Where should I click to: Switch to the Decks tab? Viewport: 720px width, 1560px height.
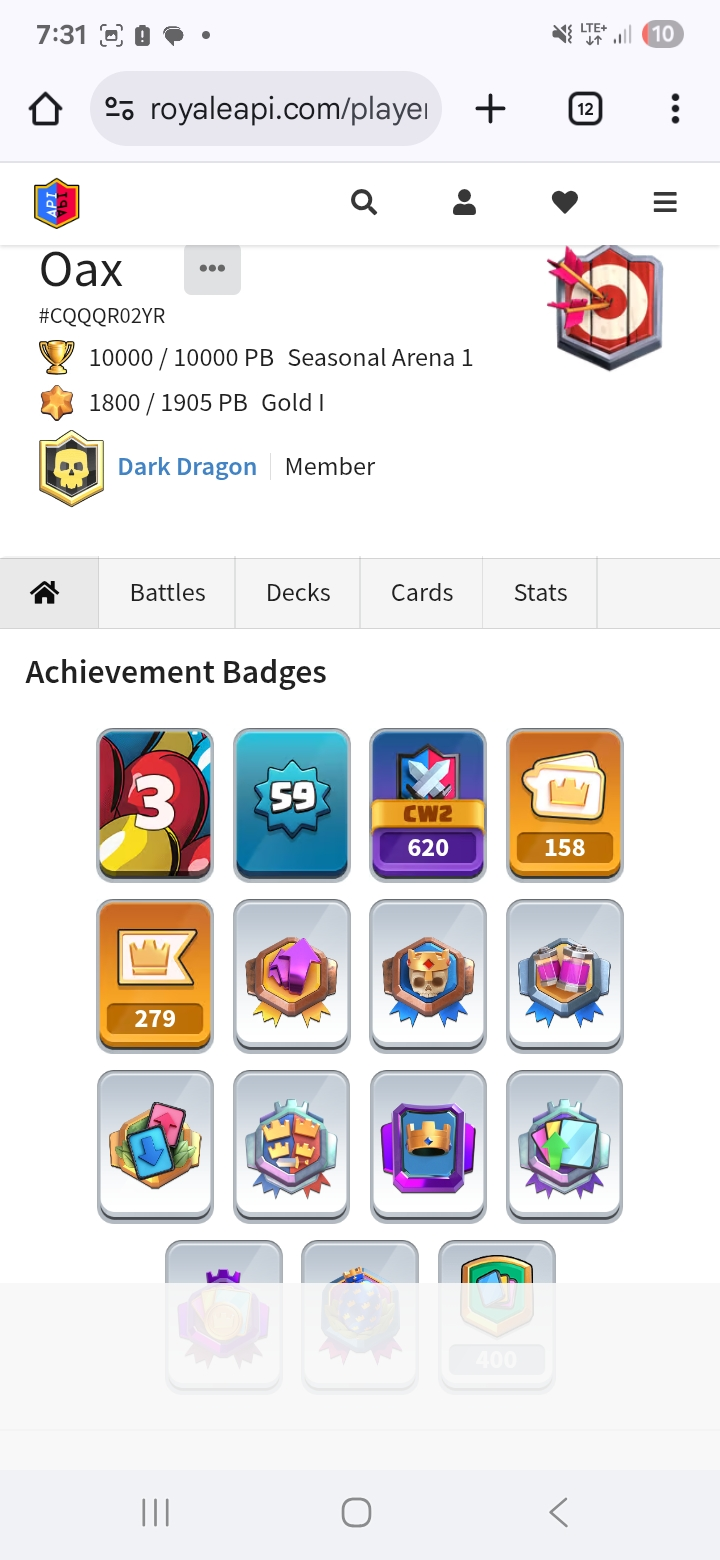(298, 593)
